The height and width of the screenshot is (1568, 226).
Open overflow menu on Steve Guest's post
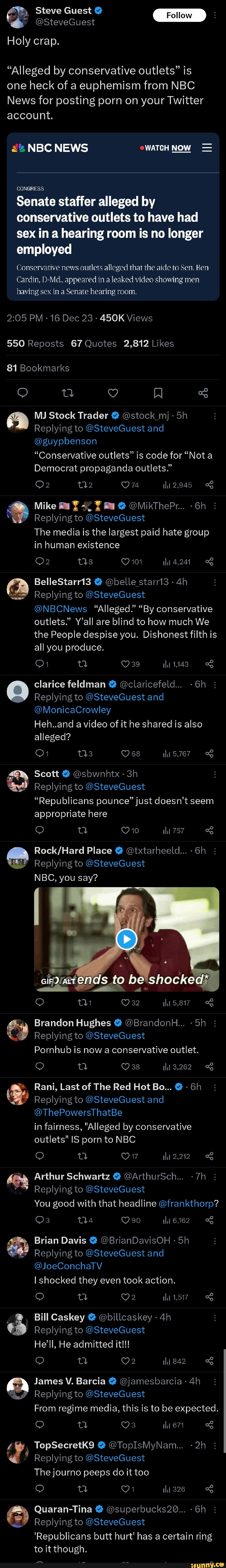tap(215, 15)
